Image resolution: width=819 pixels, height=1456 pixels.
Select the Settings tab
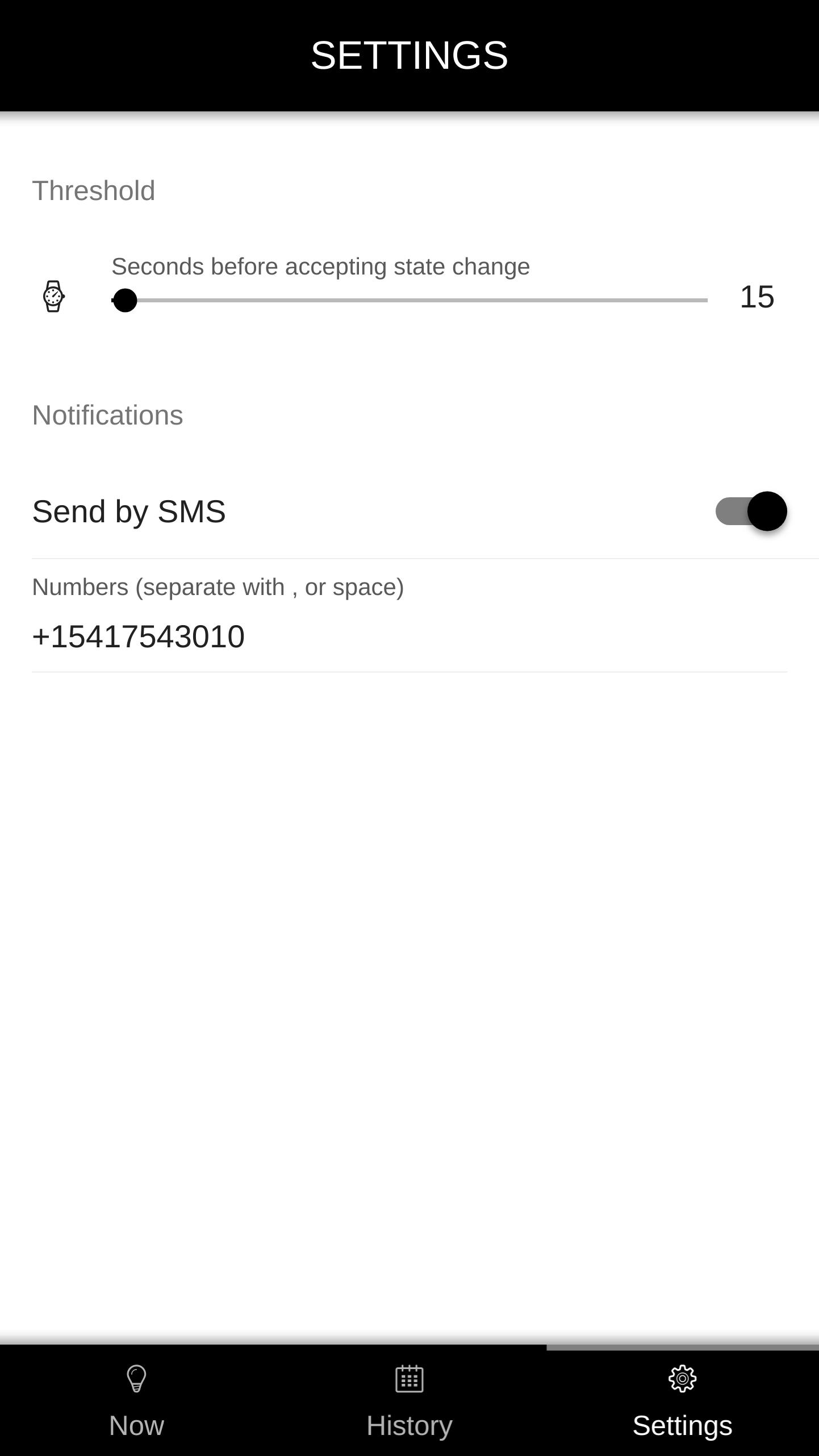[682, 1401]
